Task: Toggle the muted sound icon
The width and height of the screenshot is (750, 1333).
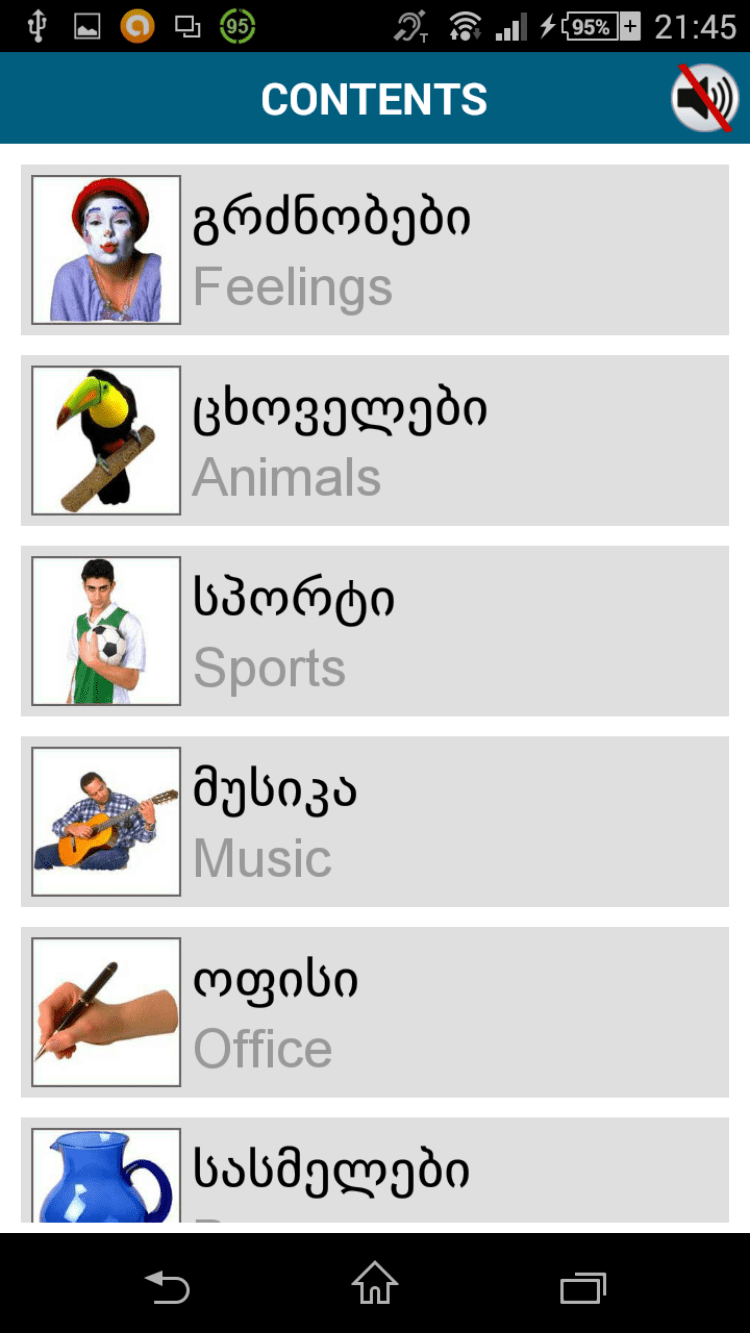Action: [x=705, y=98]
